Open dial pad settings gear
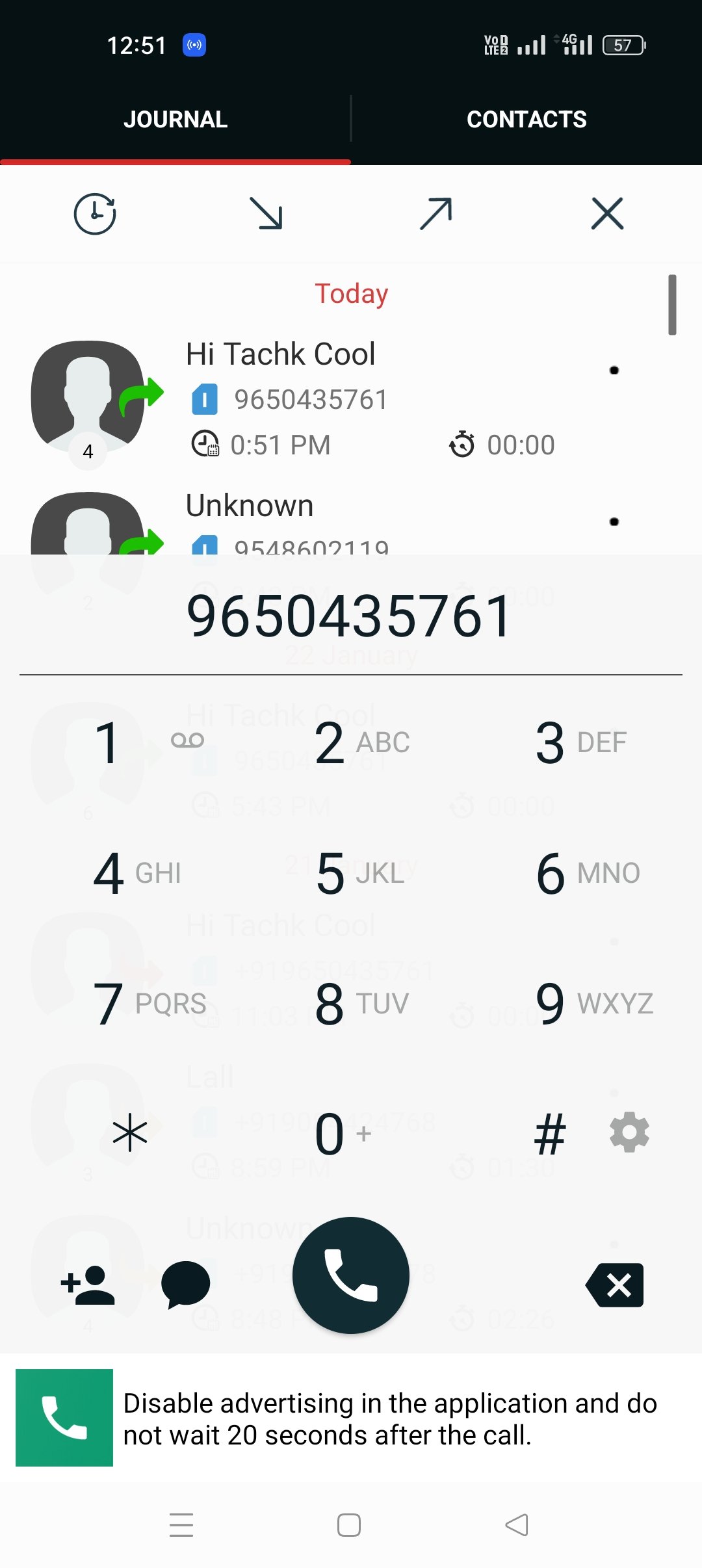 [629, 1133]
